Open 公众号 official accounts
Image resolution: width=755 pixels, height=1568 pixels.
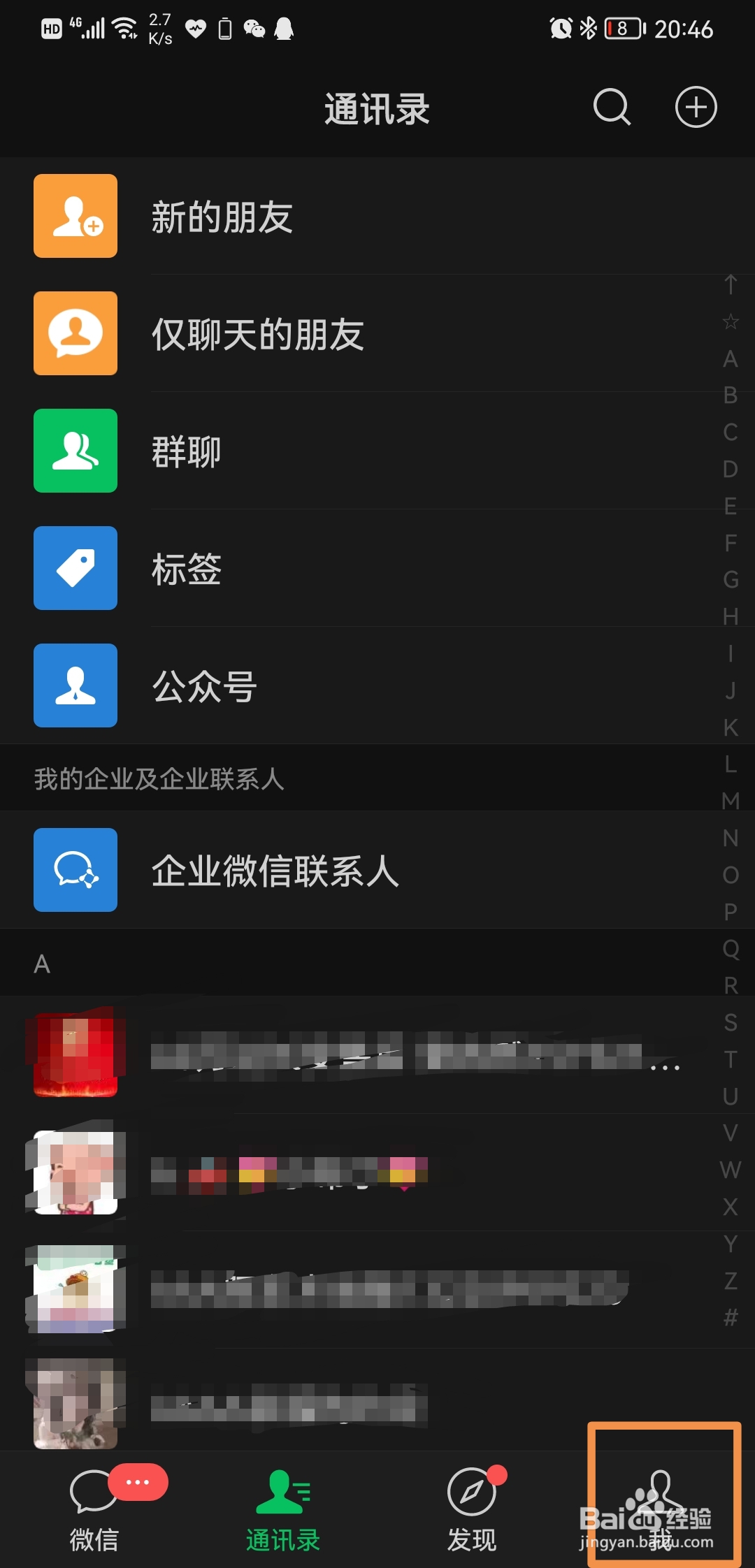coord(377,685)
